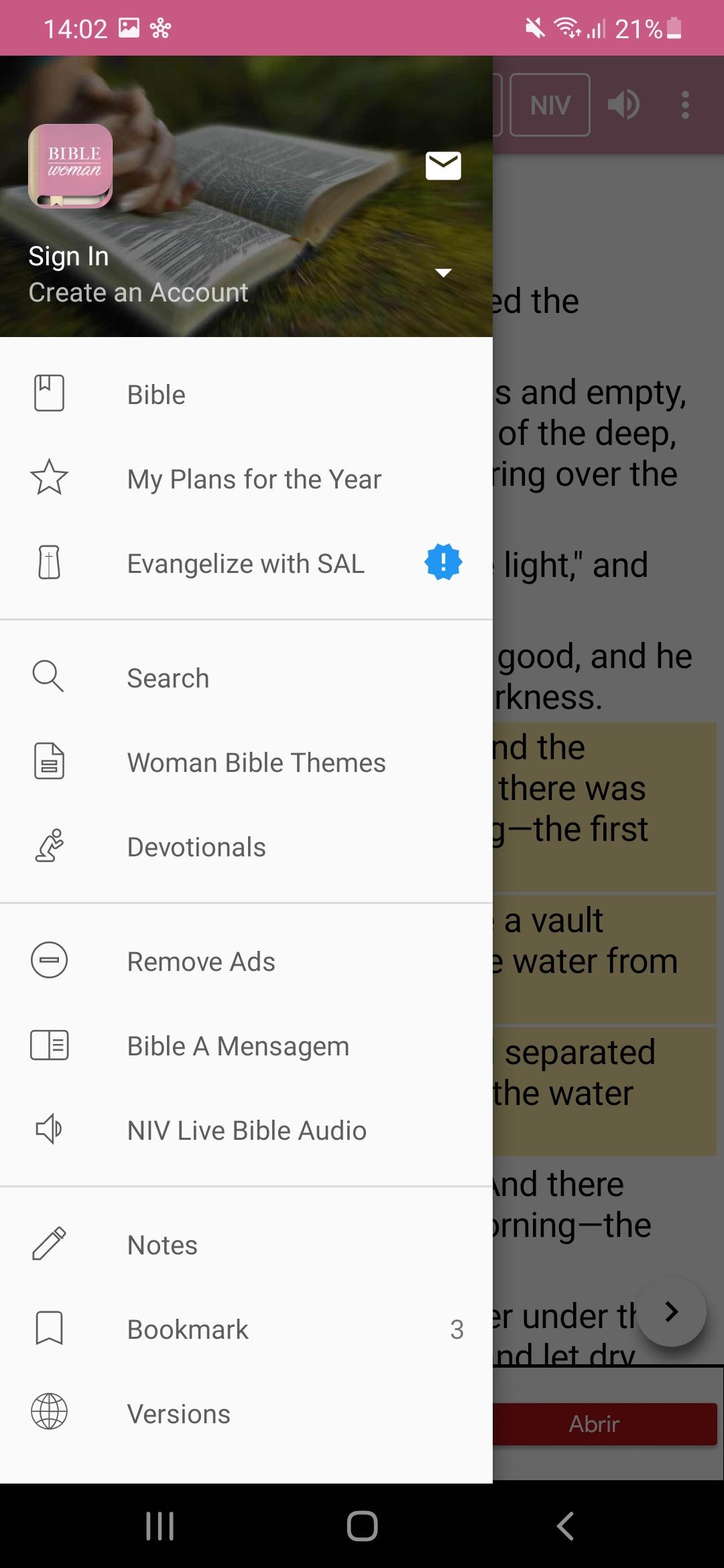View Bookmark list
The height and width of the screenshot is (1568, 724).
point(246,1329)
